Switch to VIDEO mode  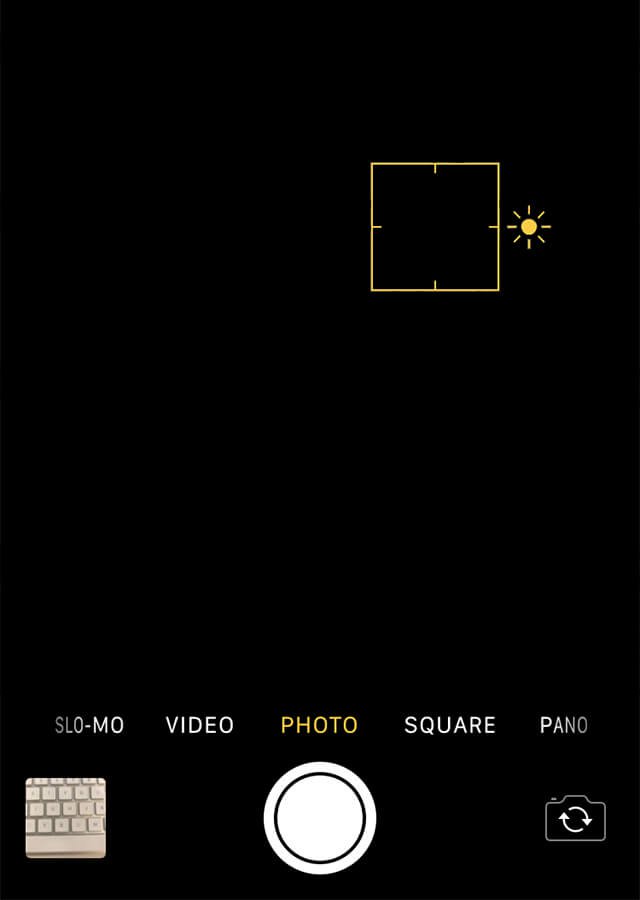tap(200, 726)
